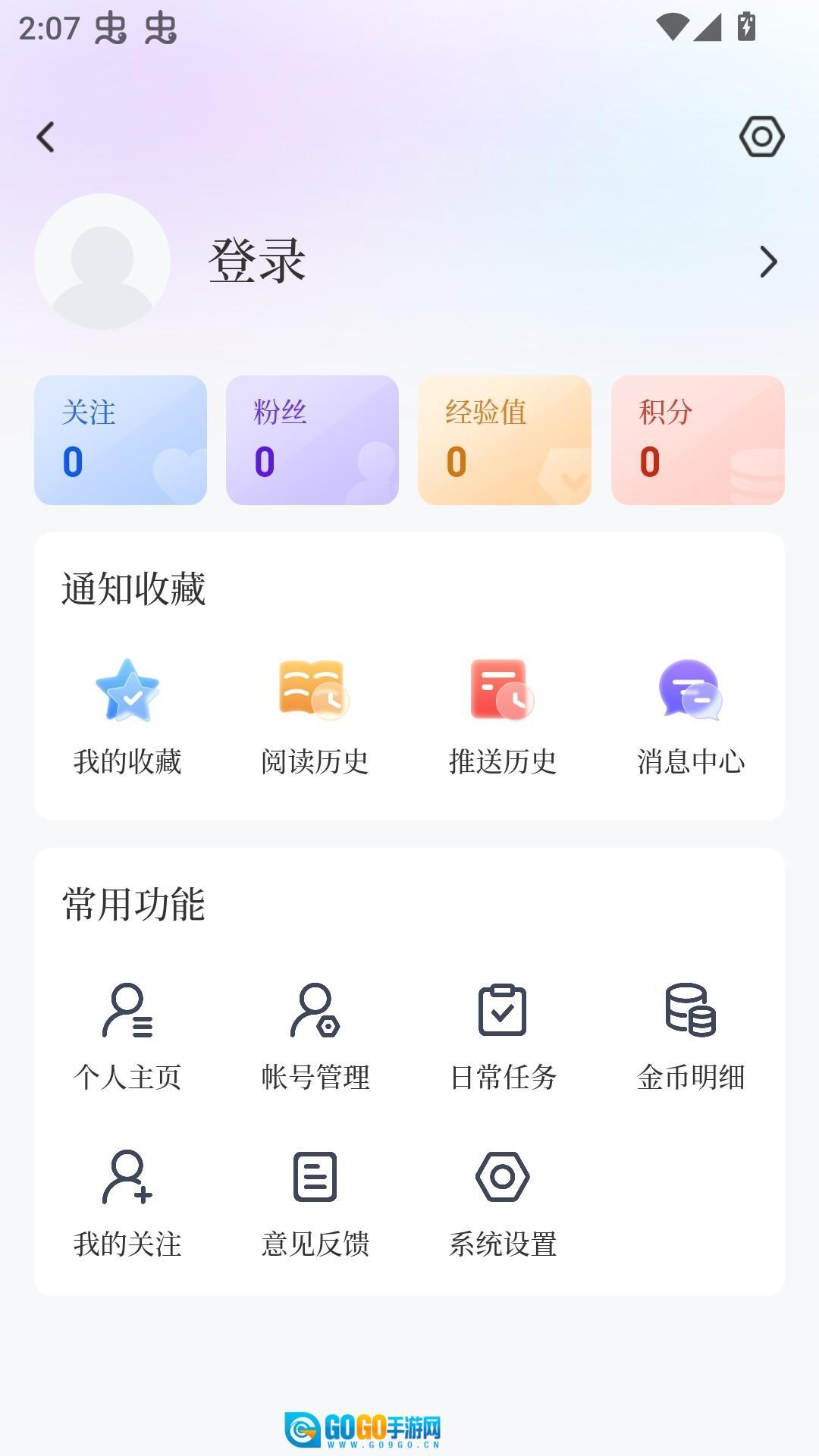Open 阅读历史 reading history
The width and height of the screenshot is (819, 1456).
pyautogui.click(x=315, y=717)
